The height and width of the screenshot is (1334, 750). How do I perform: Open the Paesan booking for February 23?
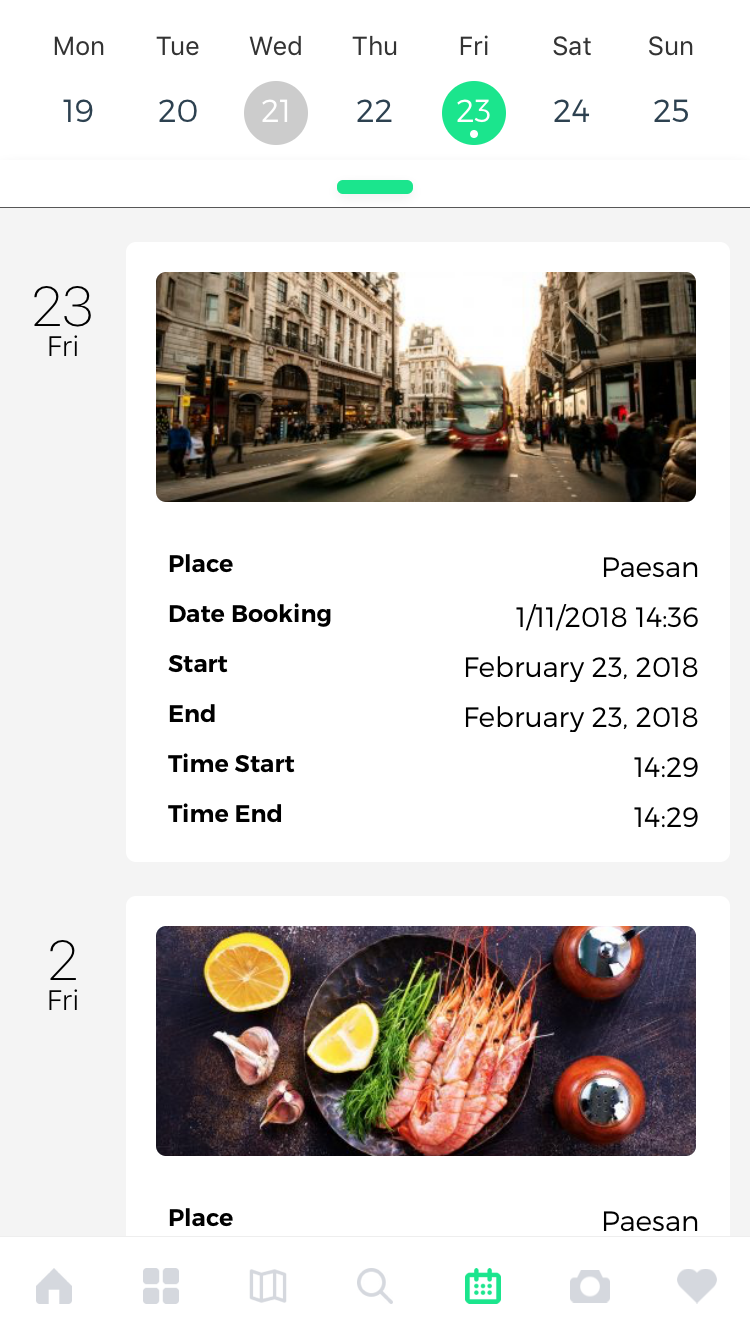click(x=427, y=551)
